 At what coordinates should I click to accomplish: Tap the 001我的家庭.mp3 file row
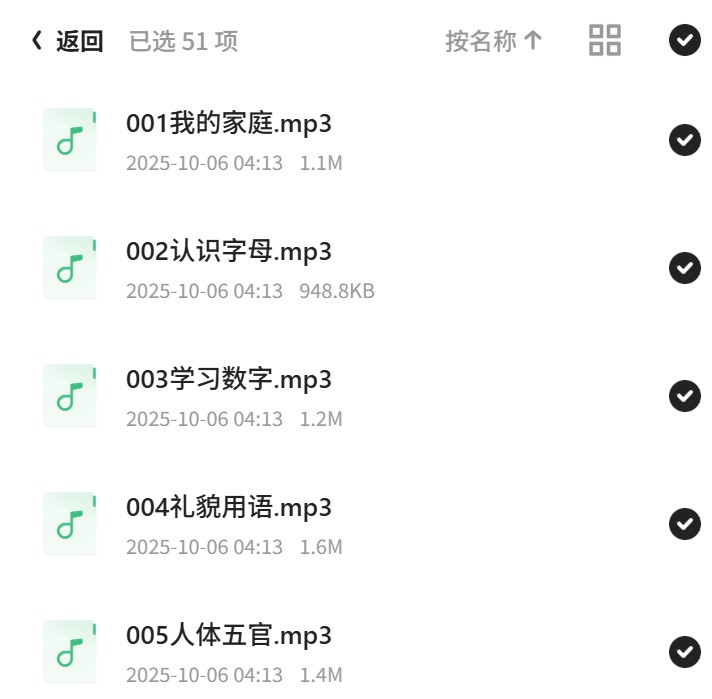click(x=356, y=140)
